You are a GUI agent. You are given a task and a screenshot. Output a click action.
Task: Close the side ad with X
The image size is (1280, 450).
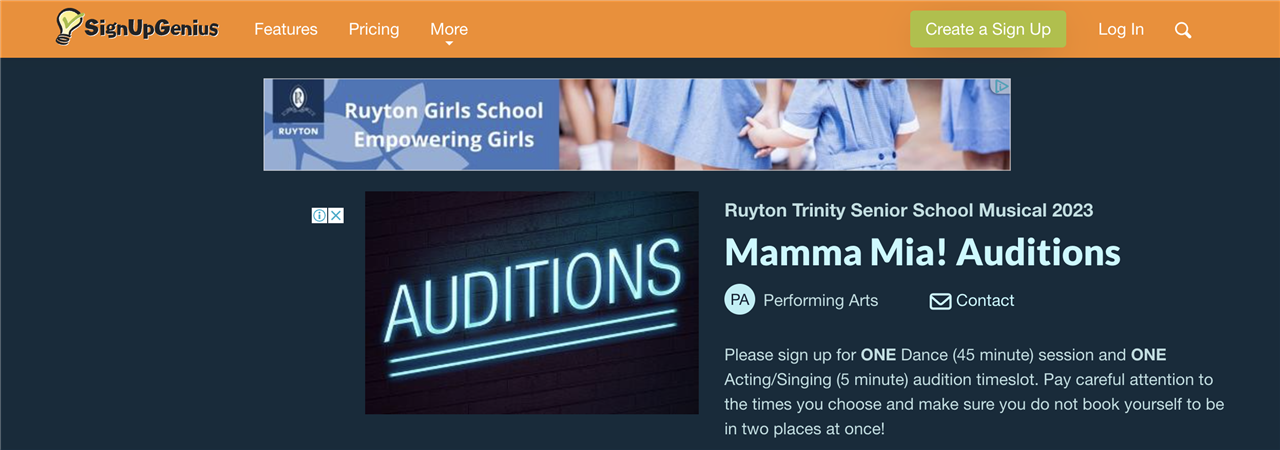(336, 215)
